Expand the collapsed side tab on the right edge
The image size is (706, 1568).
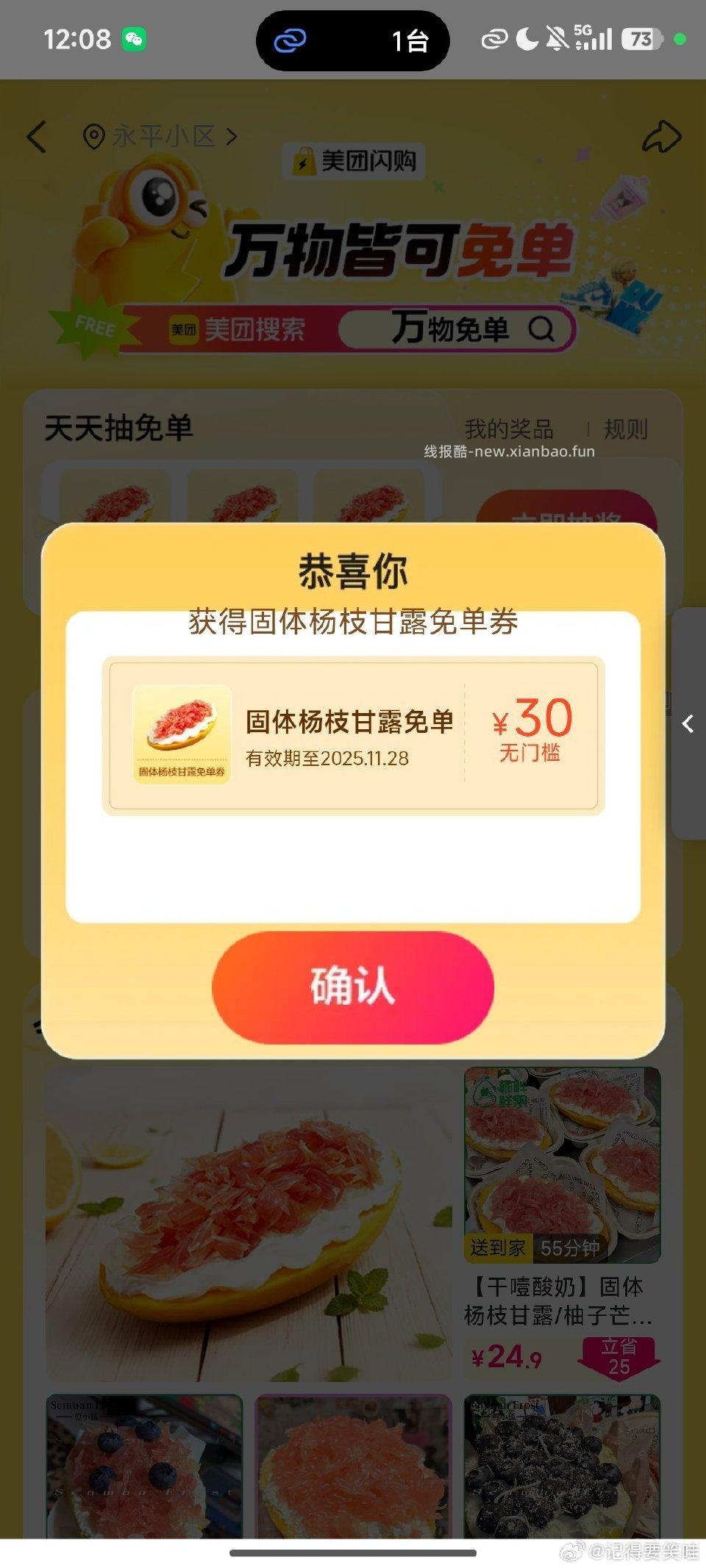(690, 724)
